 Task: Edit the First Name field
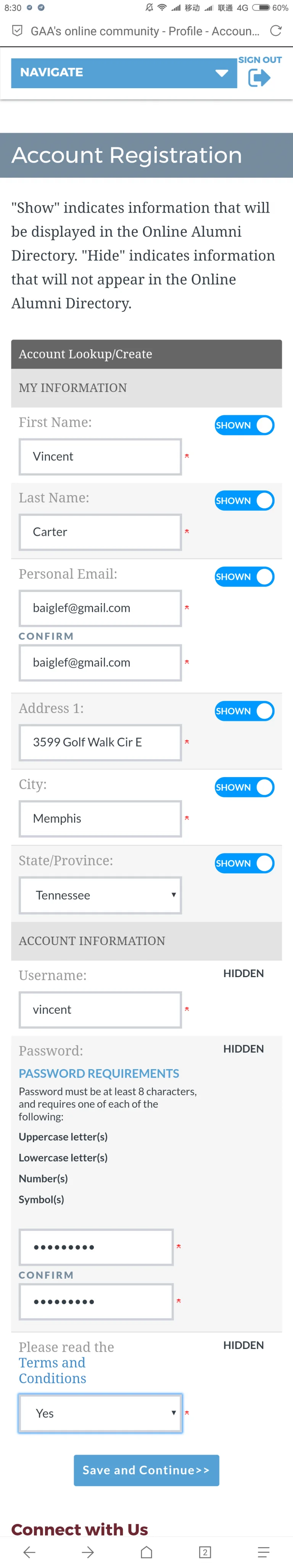100,457
